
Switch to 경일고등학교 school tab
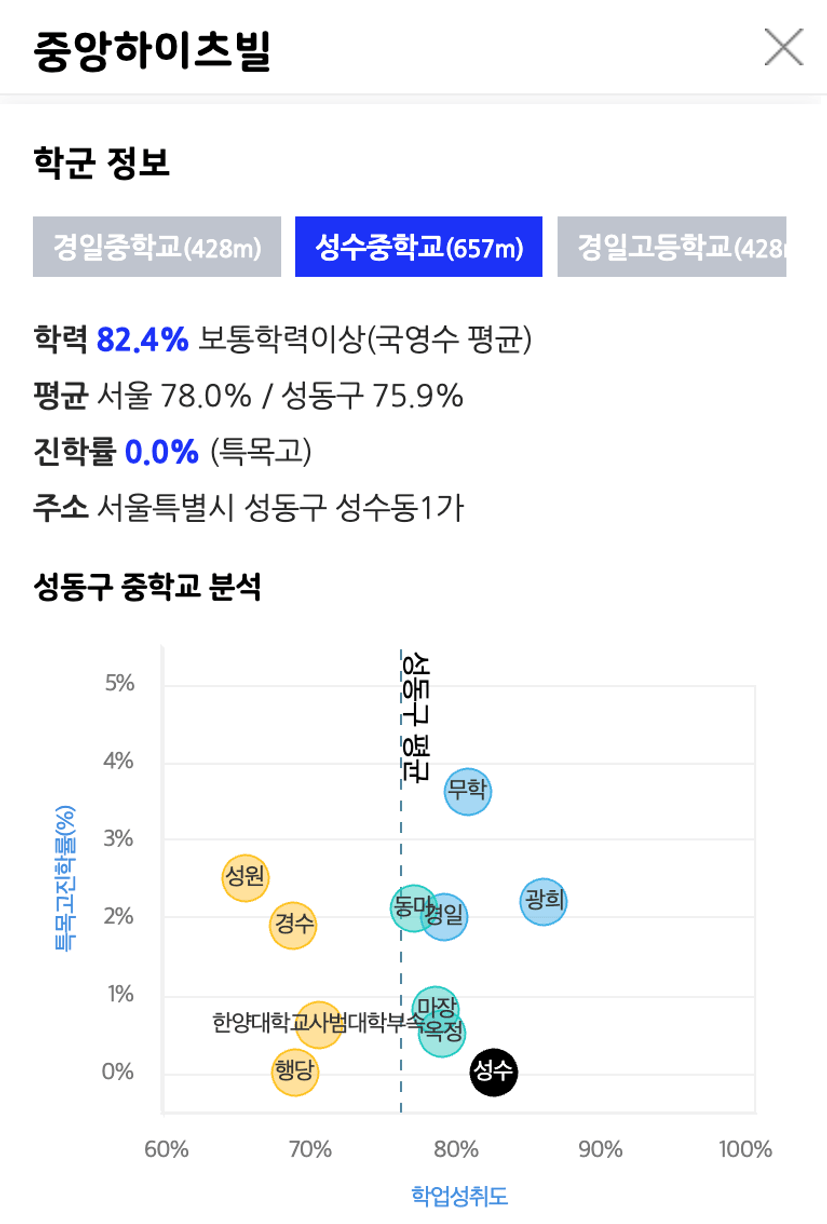click(671, 246)
